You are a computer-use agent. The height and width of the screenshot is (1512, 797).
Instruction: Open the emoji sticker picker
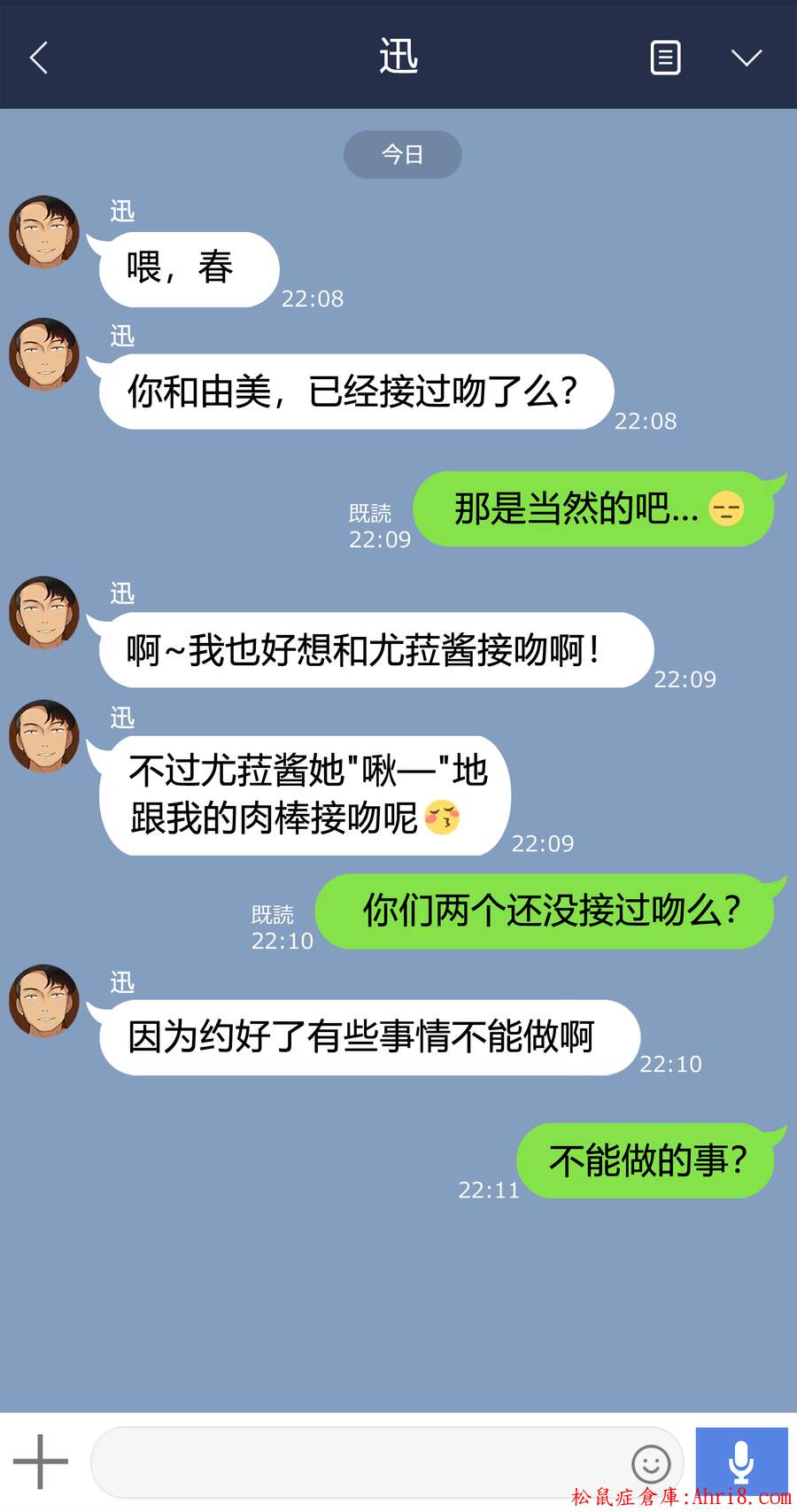pyautogui.click(x=651, y=1463)
